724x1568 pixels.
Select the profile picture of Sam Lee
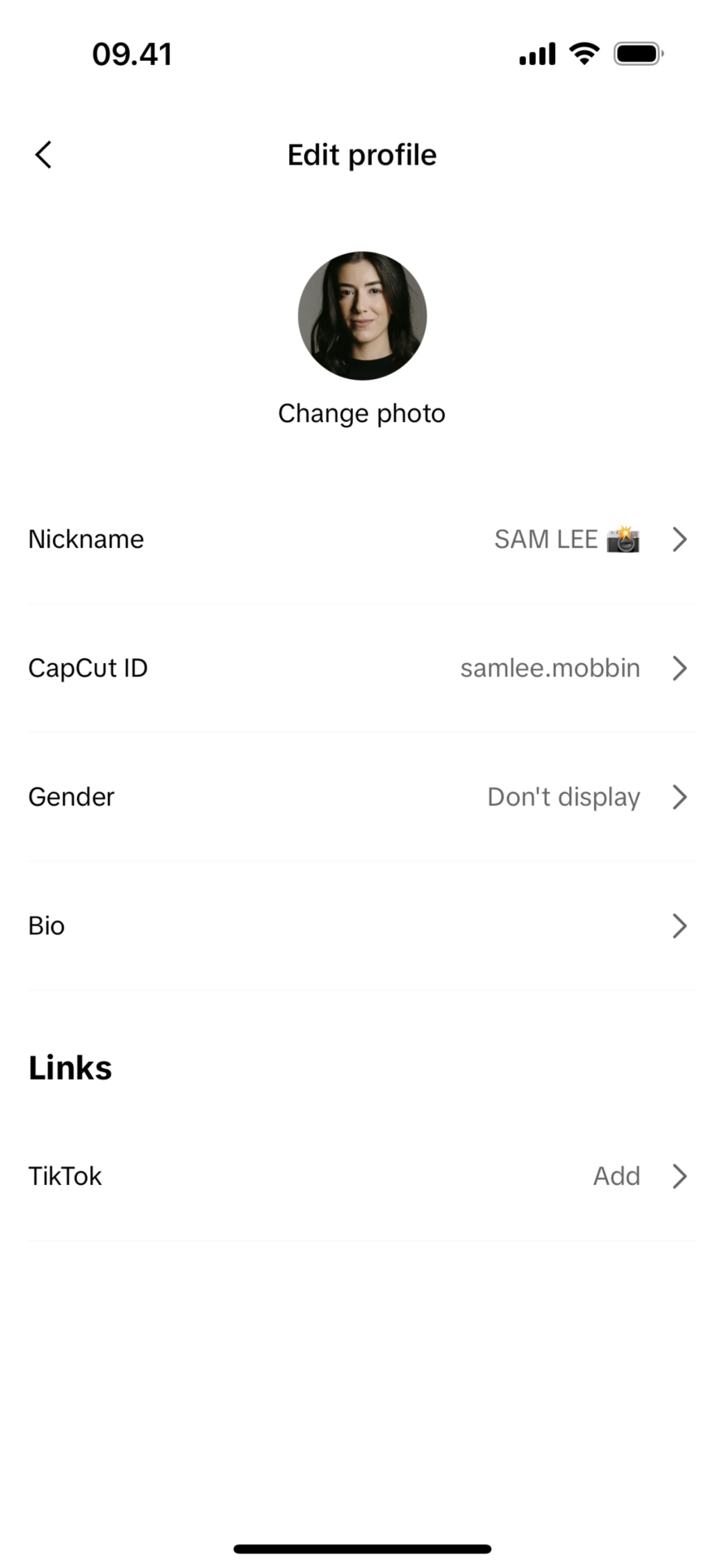pyautogui.click(x=362, y=315)
